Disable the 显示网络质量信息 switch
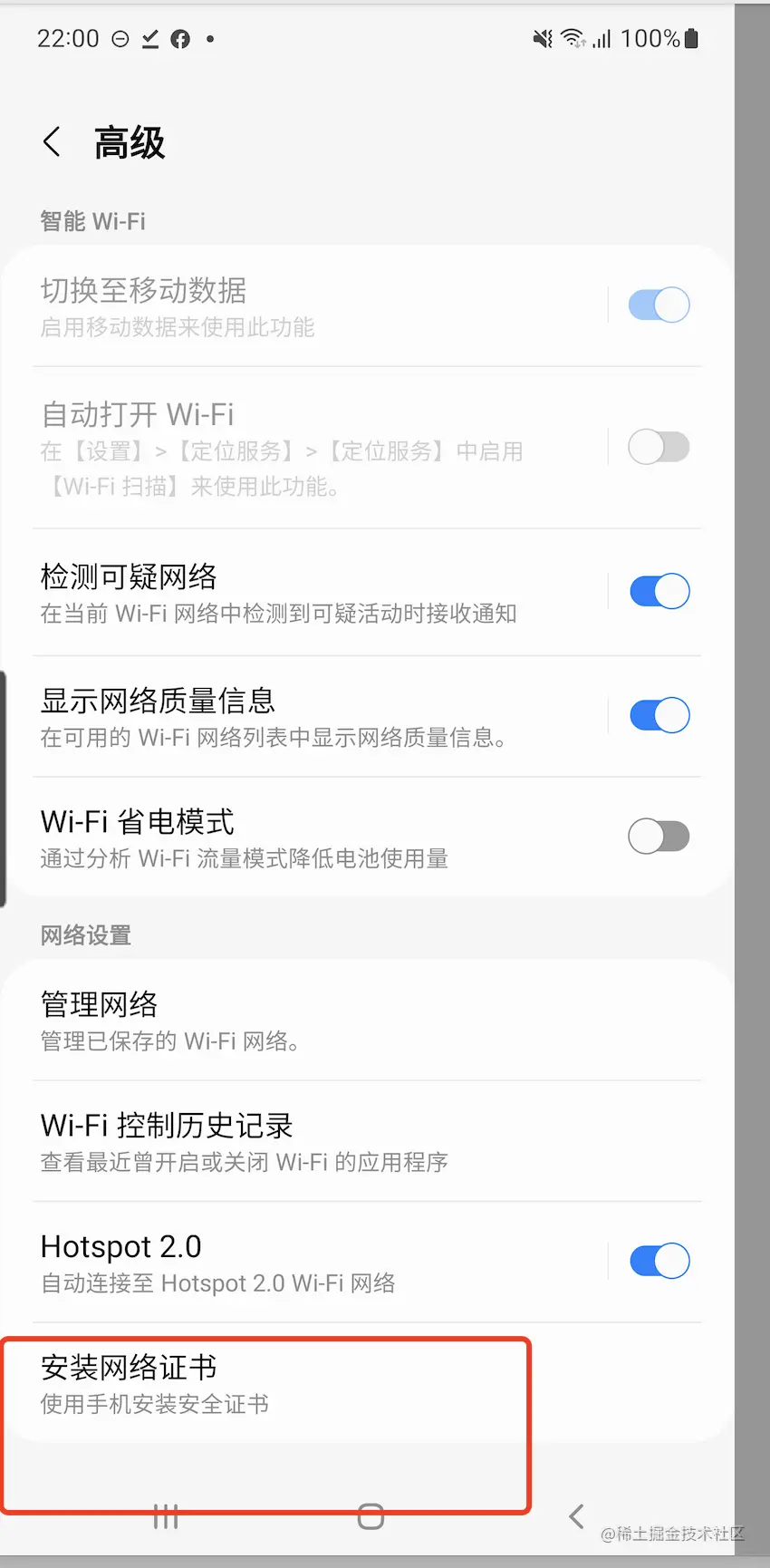Image resolution: width=770 pixels, height=1568 pixels. point(659,715)
